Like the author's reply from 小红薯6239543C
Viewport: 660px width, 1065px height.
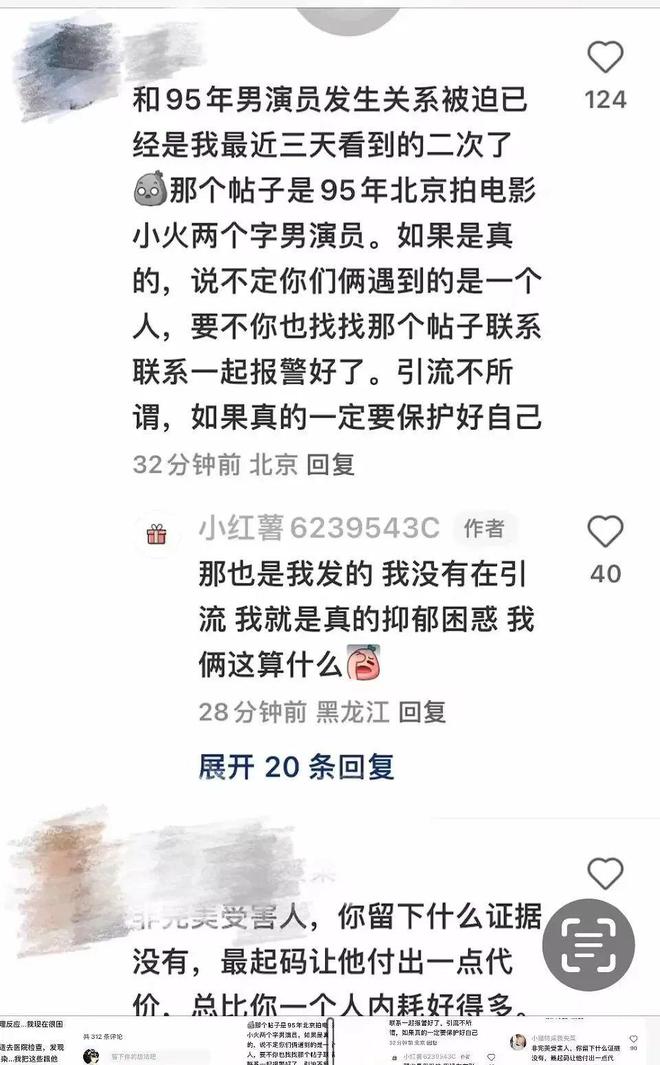605,532
